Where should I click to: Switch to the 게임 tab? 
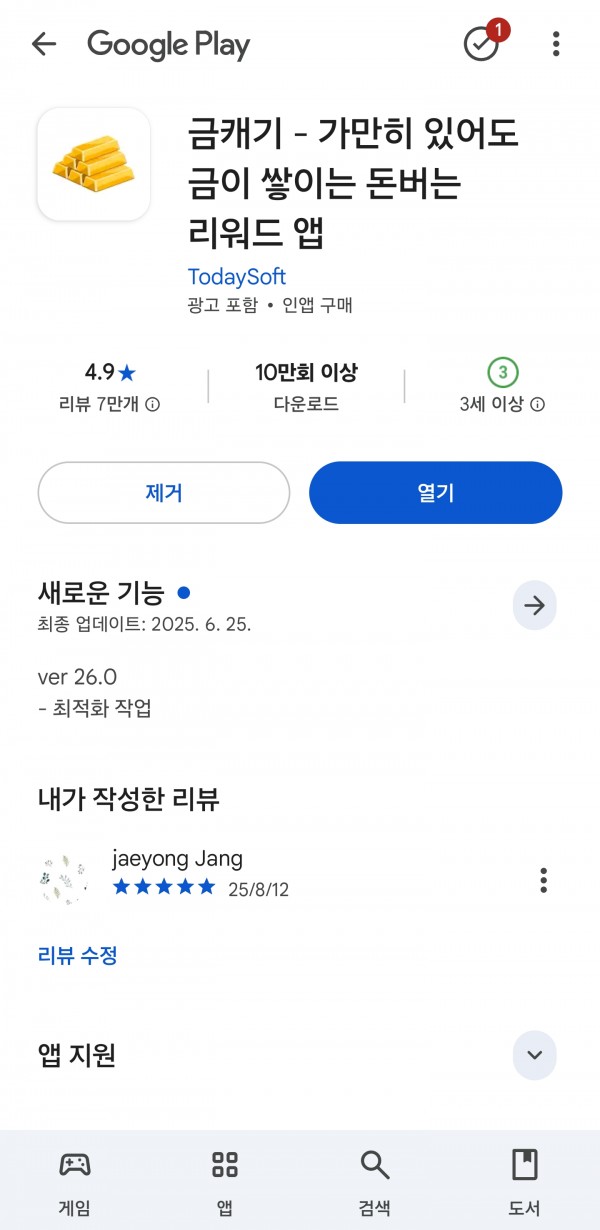click(x=74, y=1180)
